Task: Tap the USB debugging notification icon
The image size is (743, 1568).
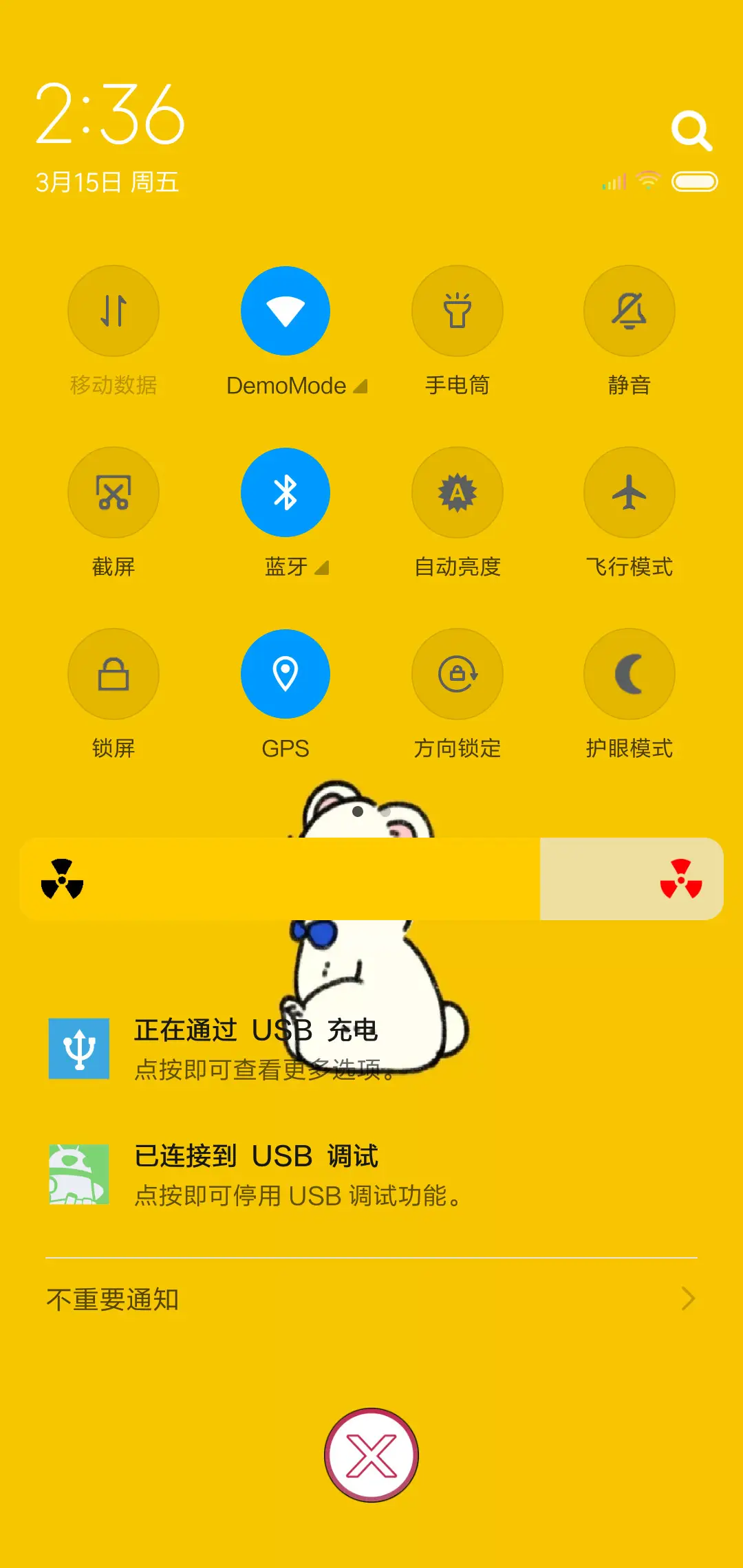Action: 77,1175
